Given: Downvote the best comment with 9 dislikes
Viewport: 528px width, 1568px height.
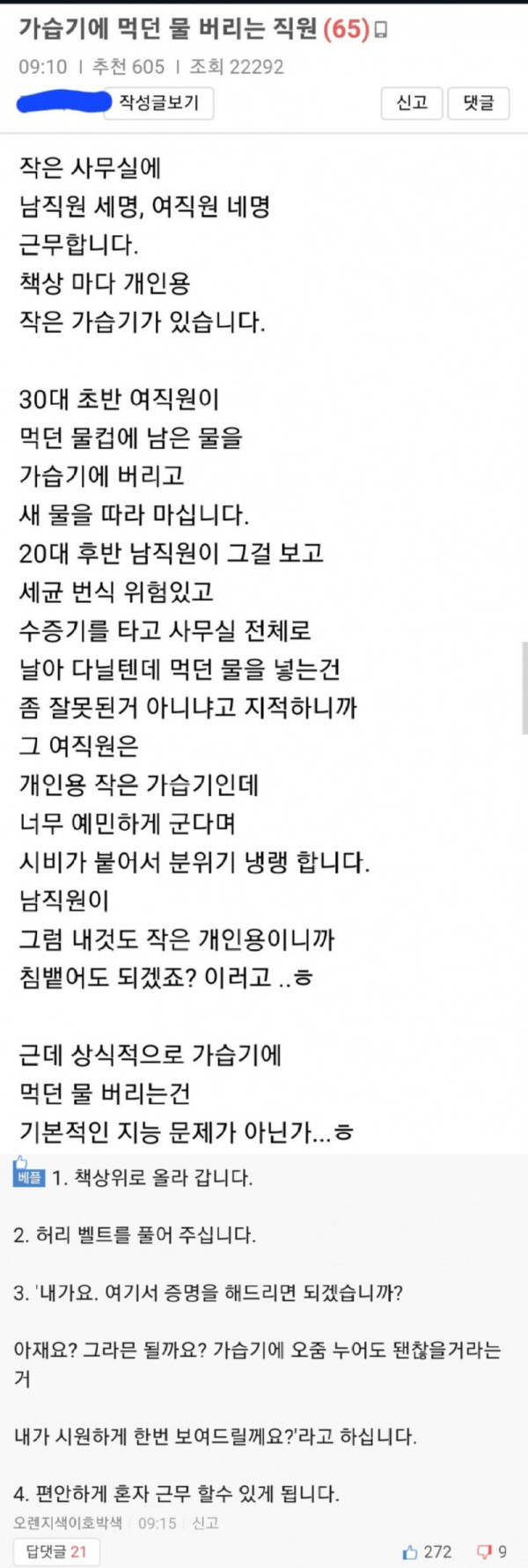Looking at the screenshot, I should coord(492,1551).
